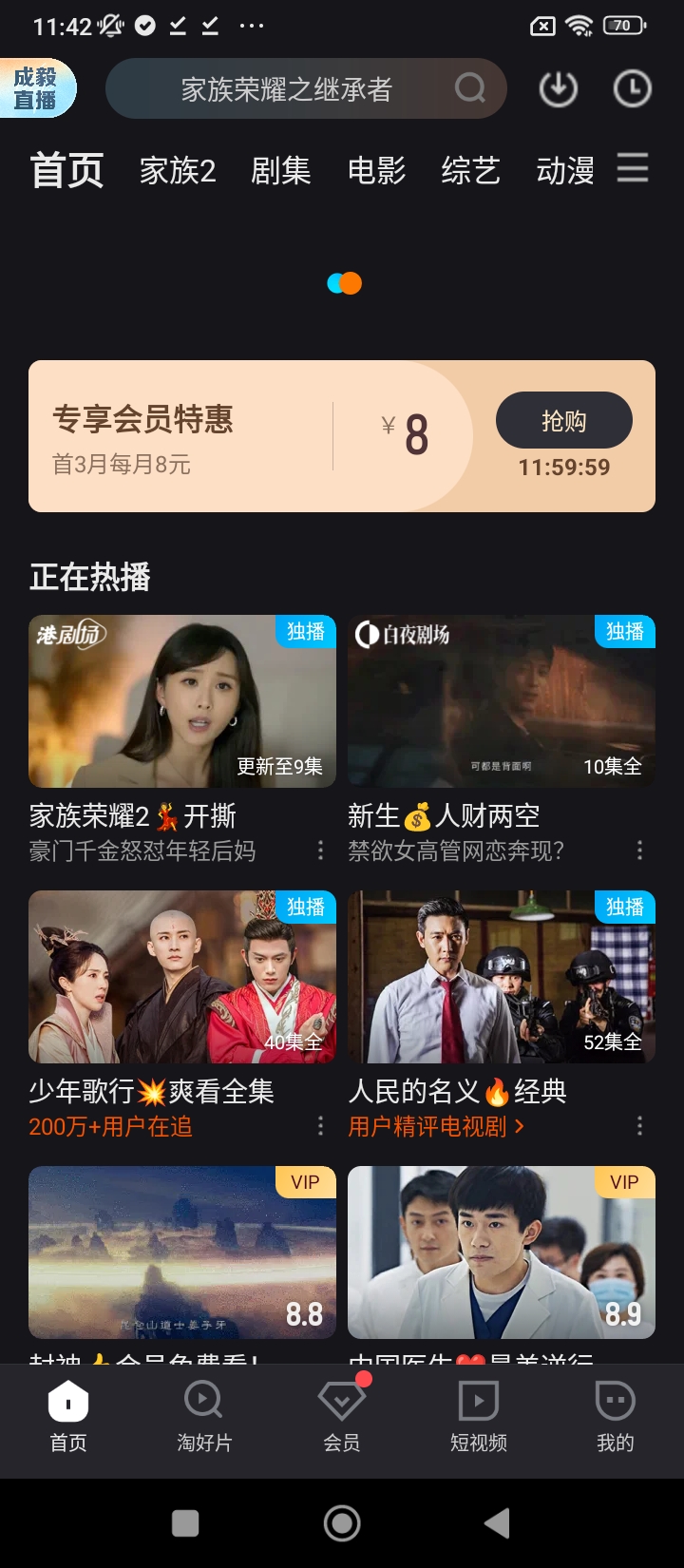684x1568 pixels.
Task: Tap 抢购 to grab the member offer
Action: (563, 420)
